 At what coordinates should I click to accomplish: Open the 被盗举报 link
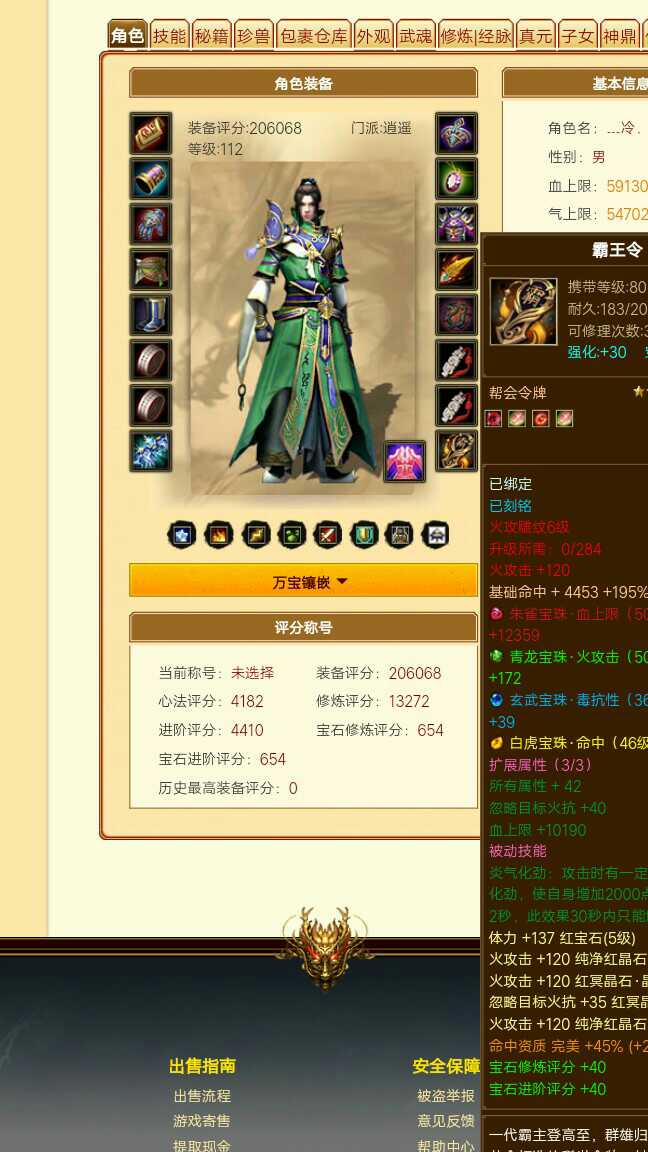point(446,1096)
